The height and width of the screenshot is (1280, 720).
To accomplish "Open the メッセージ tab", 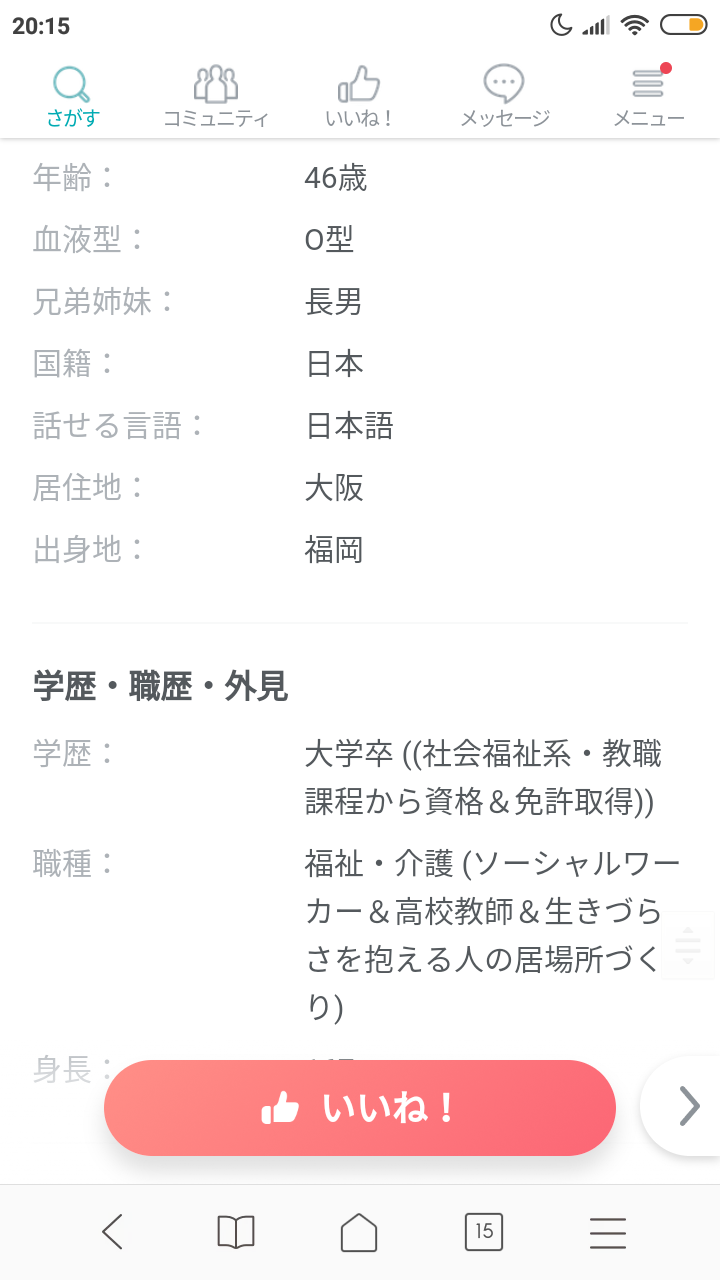I will coord(504,97).
